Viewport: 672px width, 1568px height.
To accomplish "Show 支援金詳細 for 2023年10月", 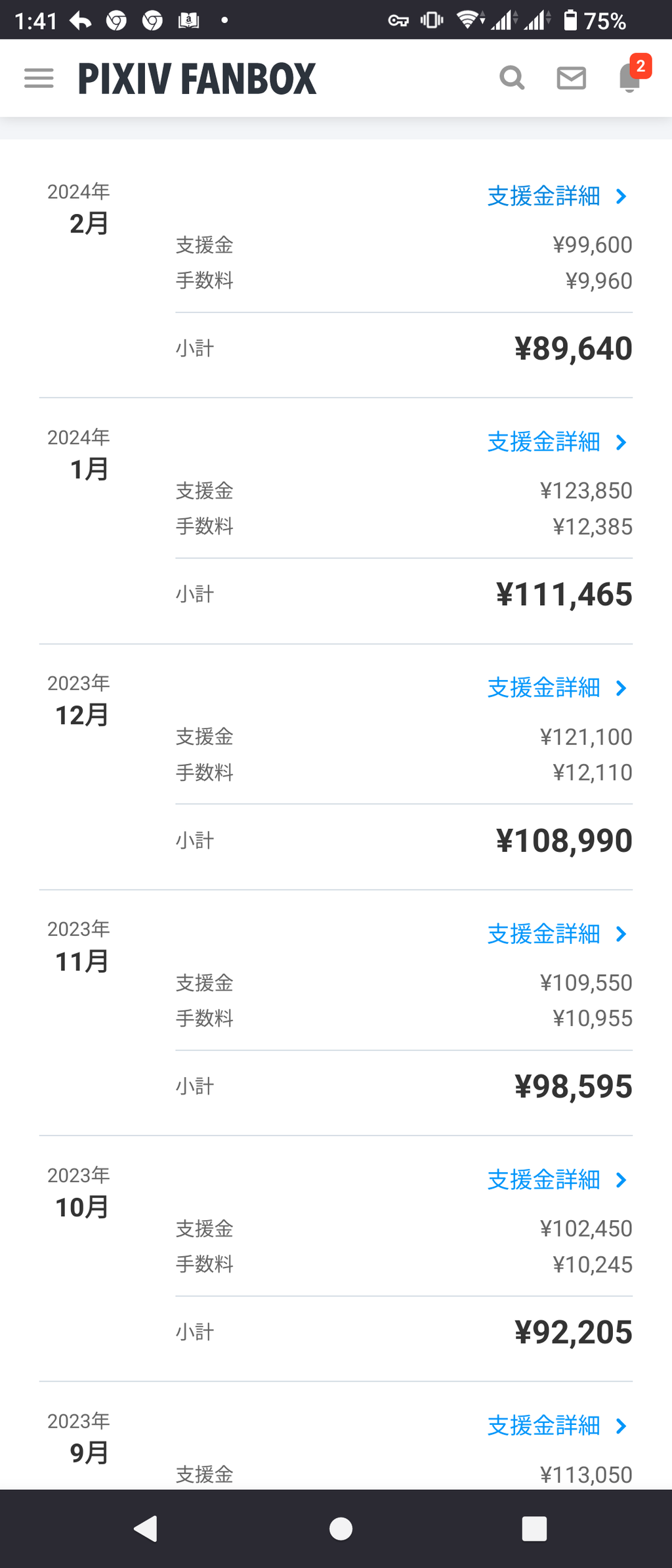I will pos(557,1180).
